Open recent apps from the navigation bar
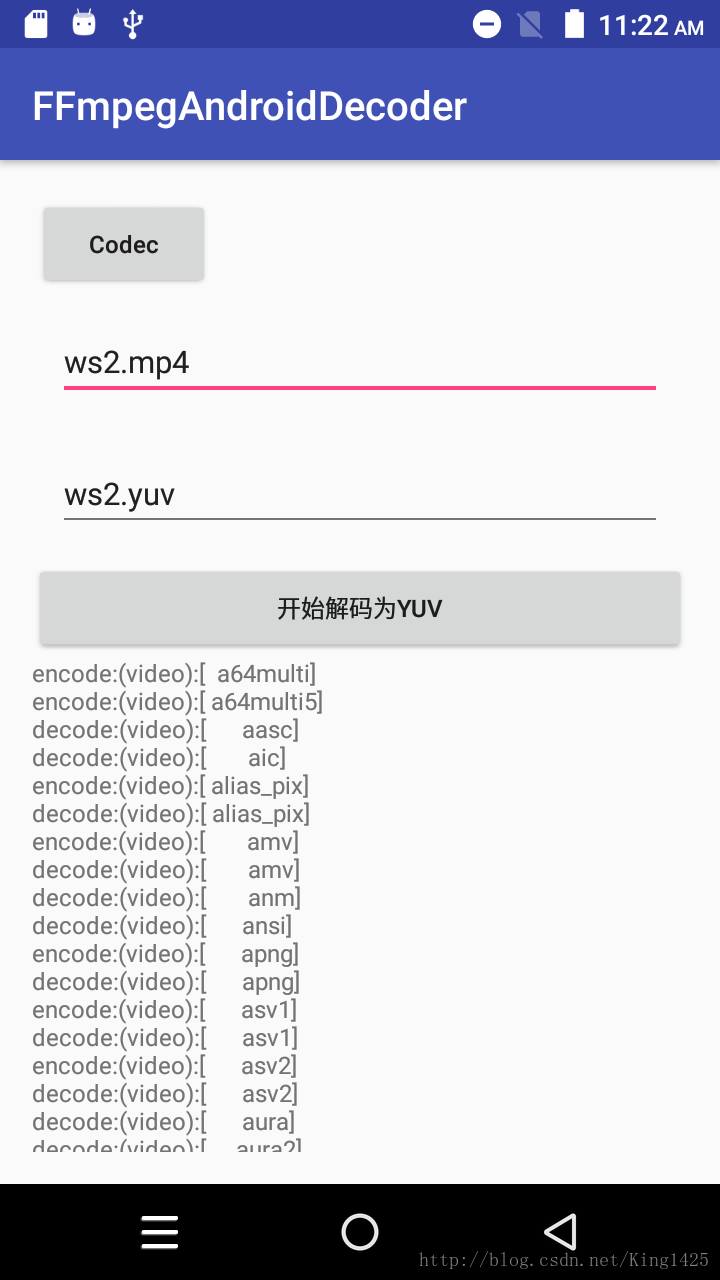The height and width of the screenshot is (1280, 720). click(160, 1232)
